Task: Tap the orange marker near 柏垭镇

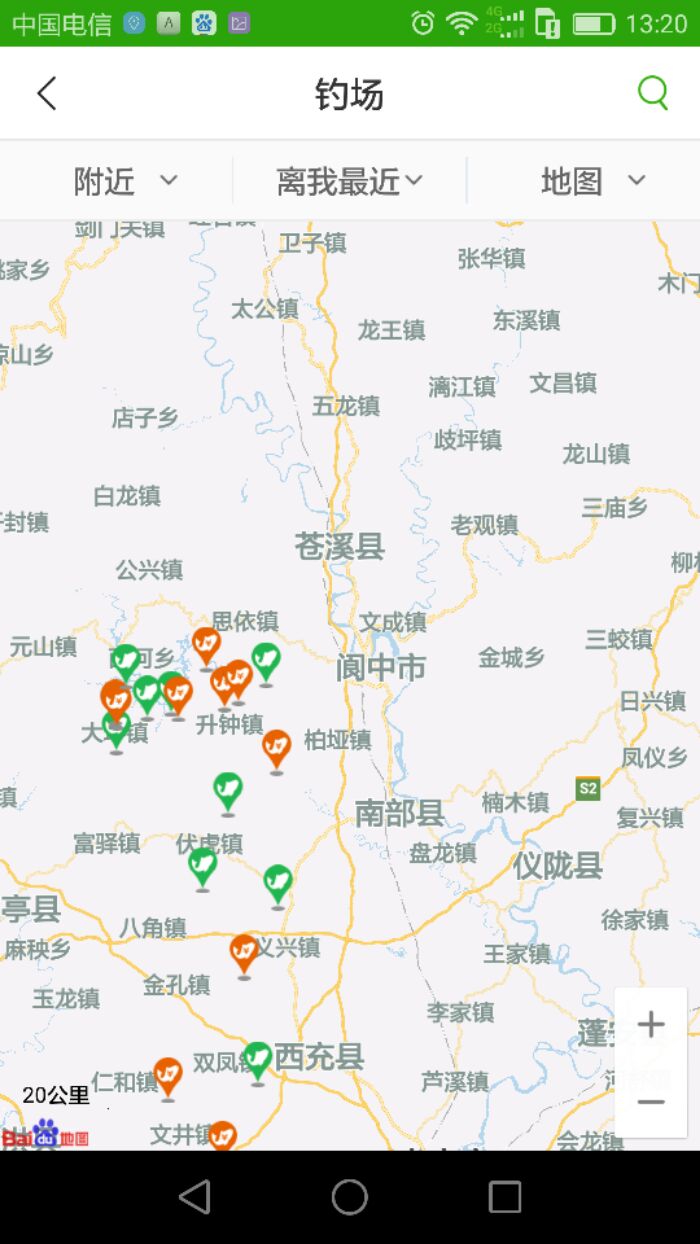Action: (276, 747)
